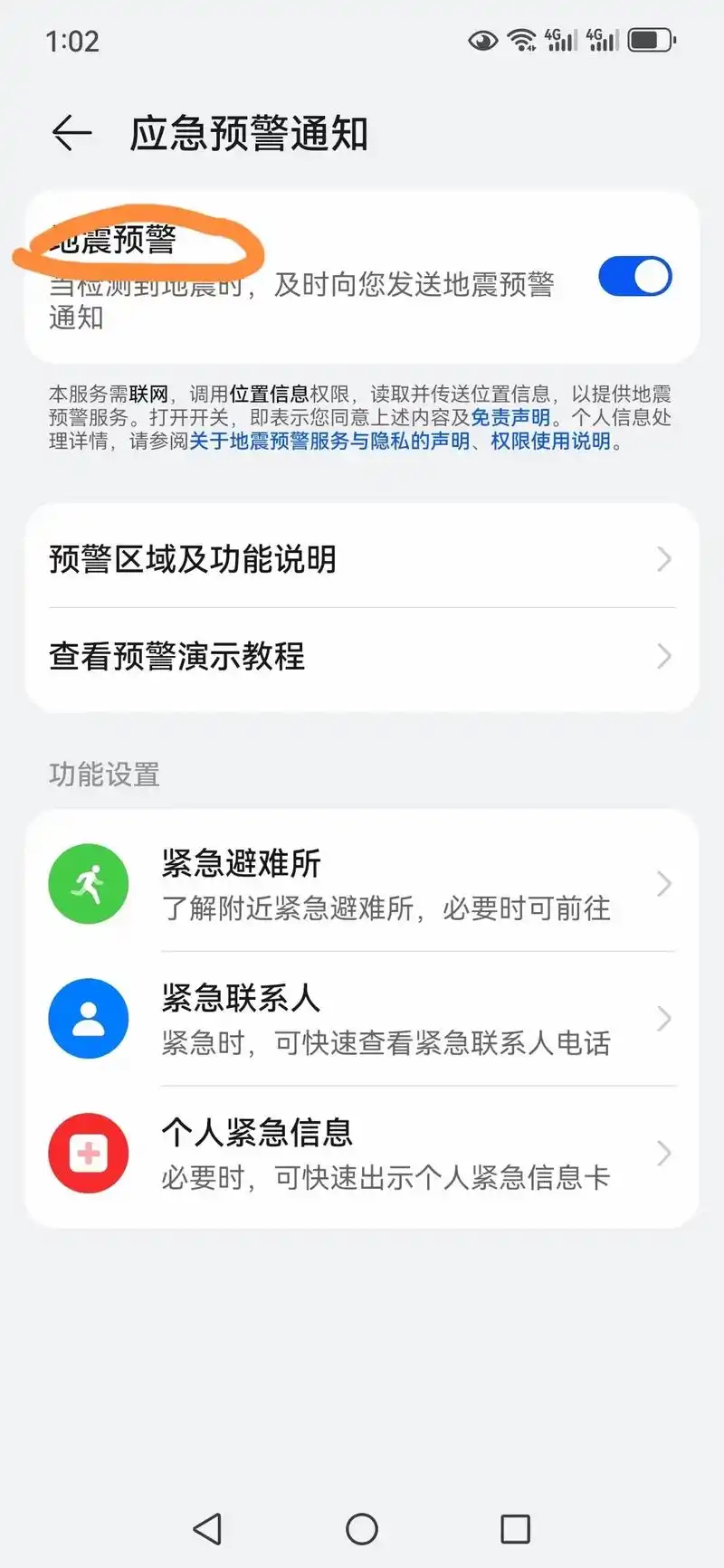Image resolution: width=724 pixels, height=1568 pixels.
Task: Tap the battery icon in status bar
Action: (648, 40)
